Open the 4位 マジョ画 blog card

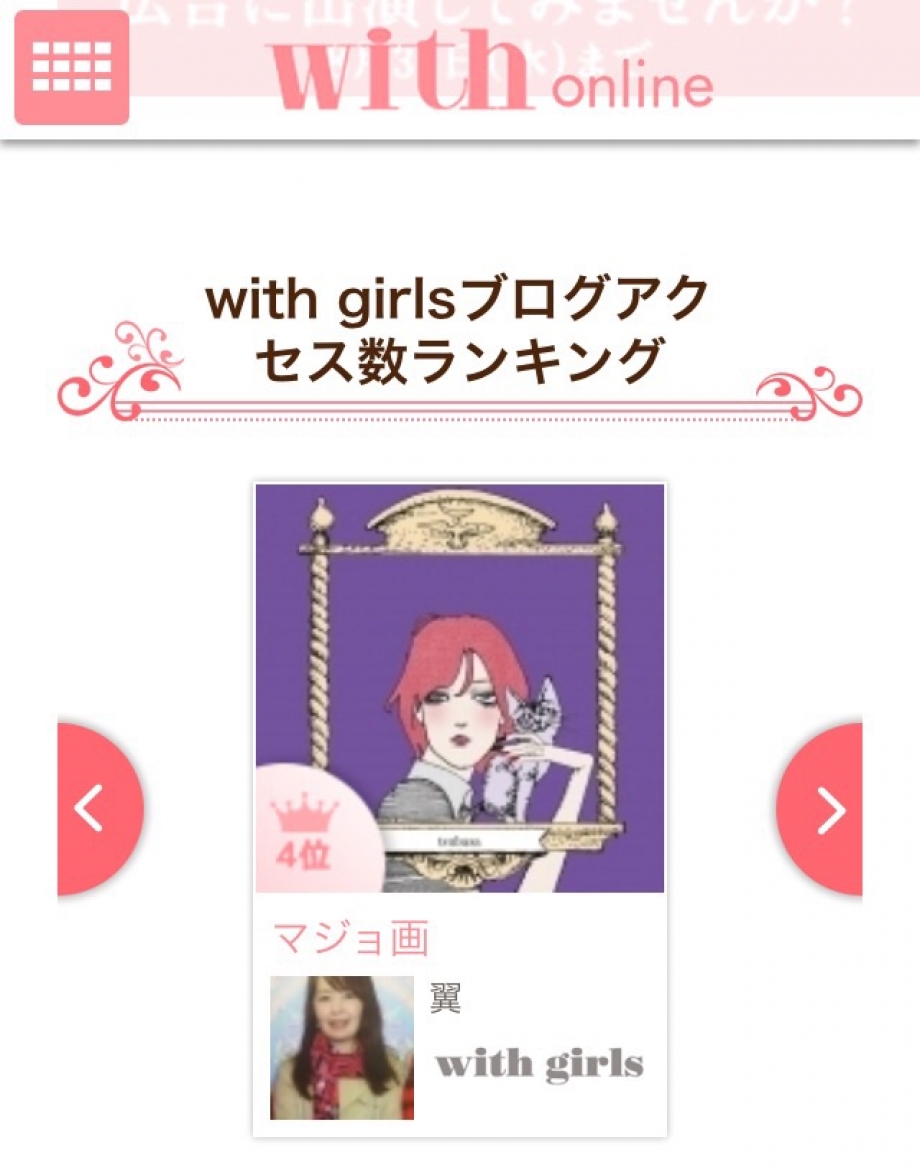click(x=460, y=688)
